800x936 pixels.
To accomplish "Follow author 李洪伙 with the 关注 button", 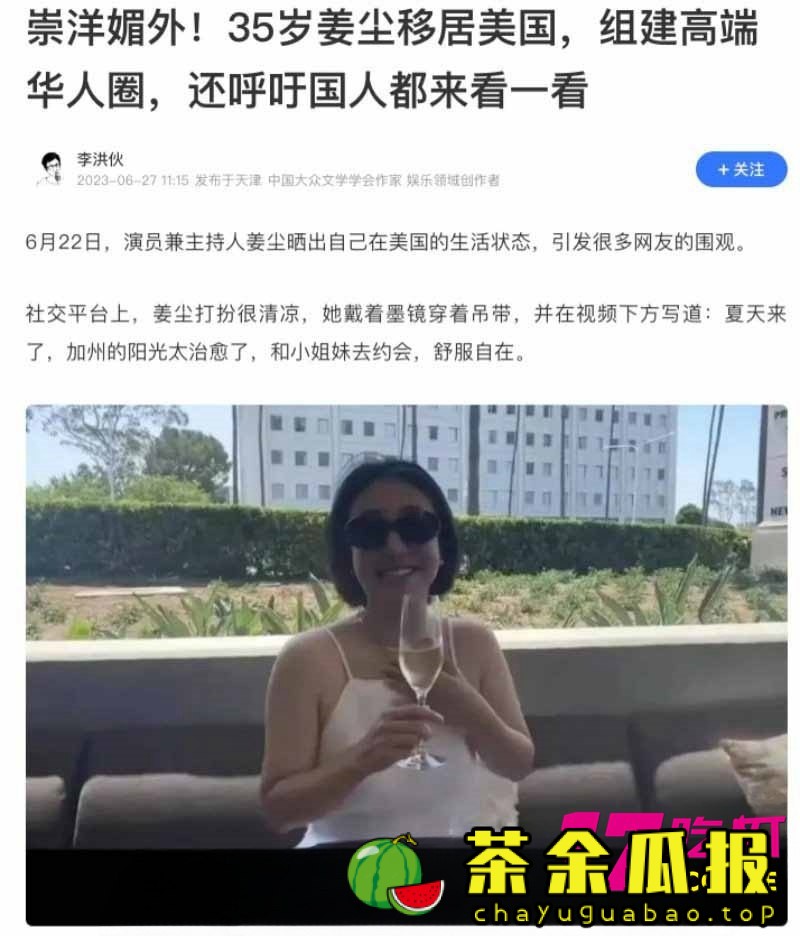I will 741,170.
